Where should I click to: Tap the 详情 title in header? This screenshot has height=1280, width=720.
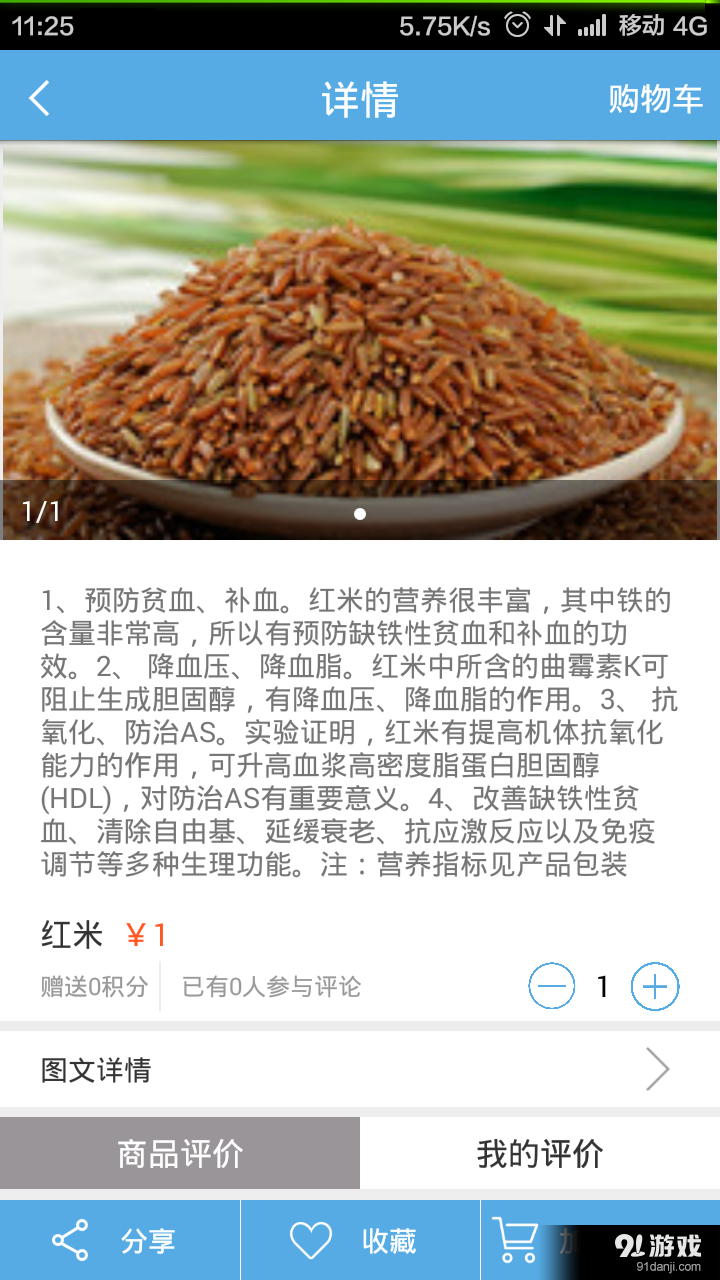pos(360,97)
